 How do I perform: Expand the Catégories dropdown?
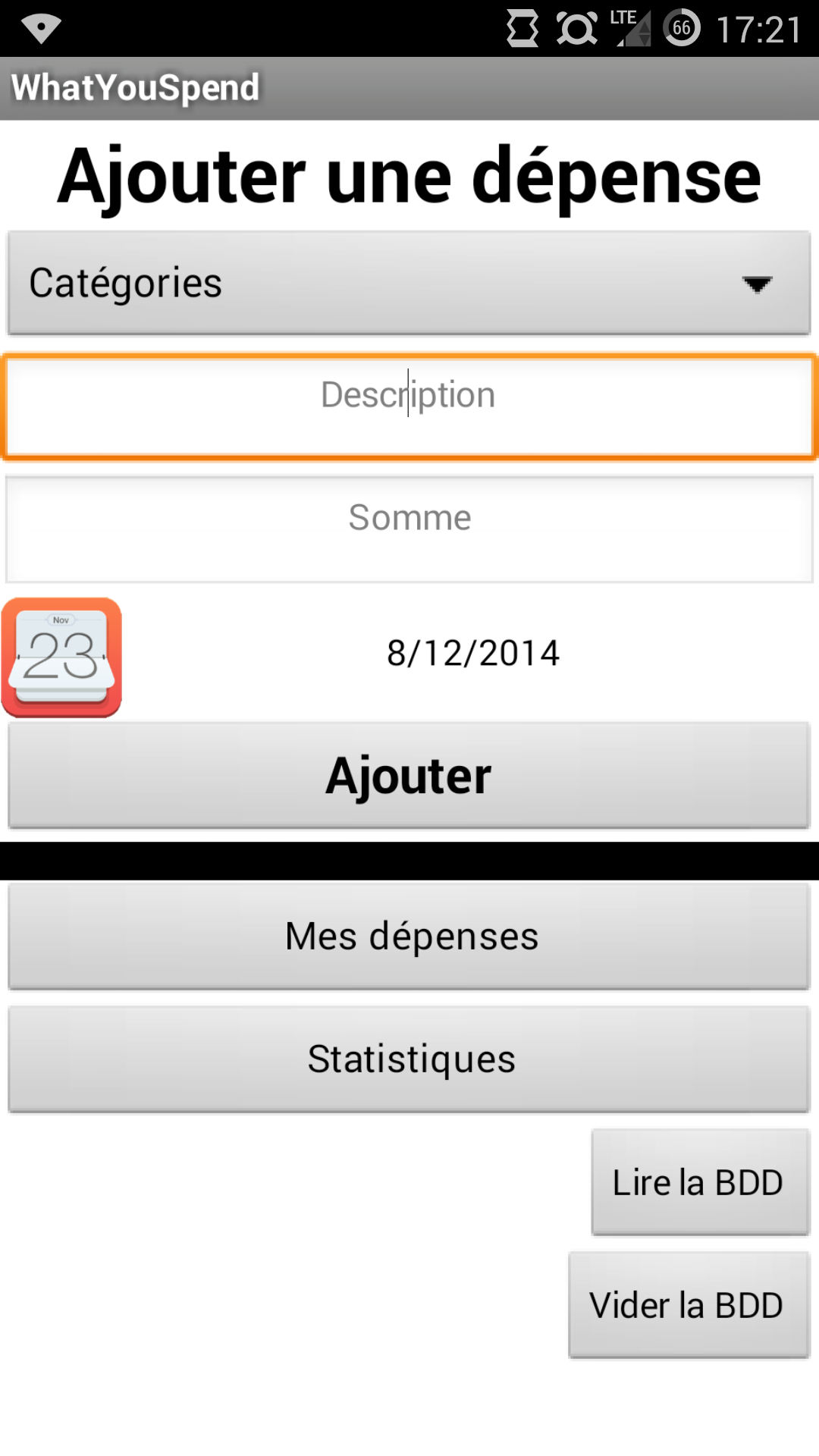click(x=409, y=284)
